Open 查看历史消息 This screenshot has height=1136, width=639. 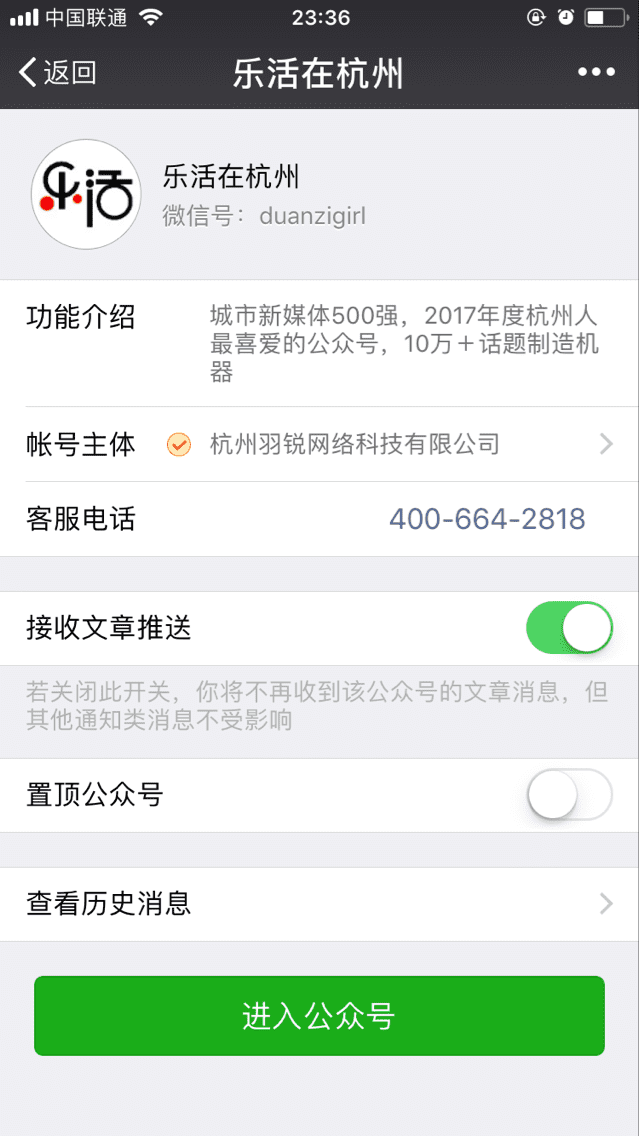click(x=320, y=904)
